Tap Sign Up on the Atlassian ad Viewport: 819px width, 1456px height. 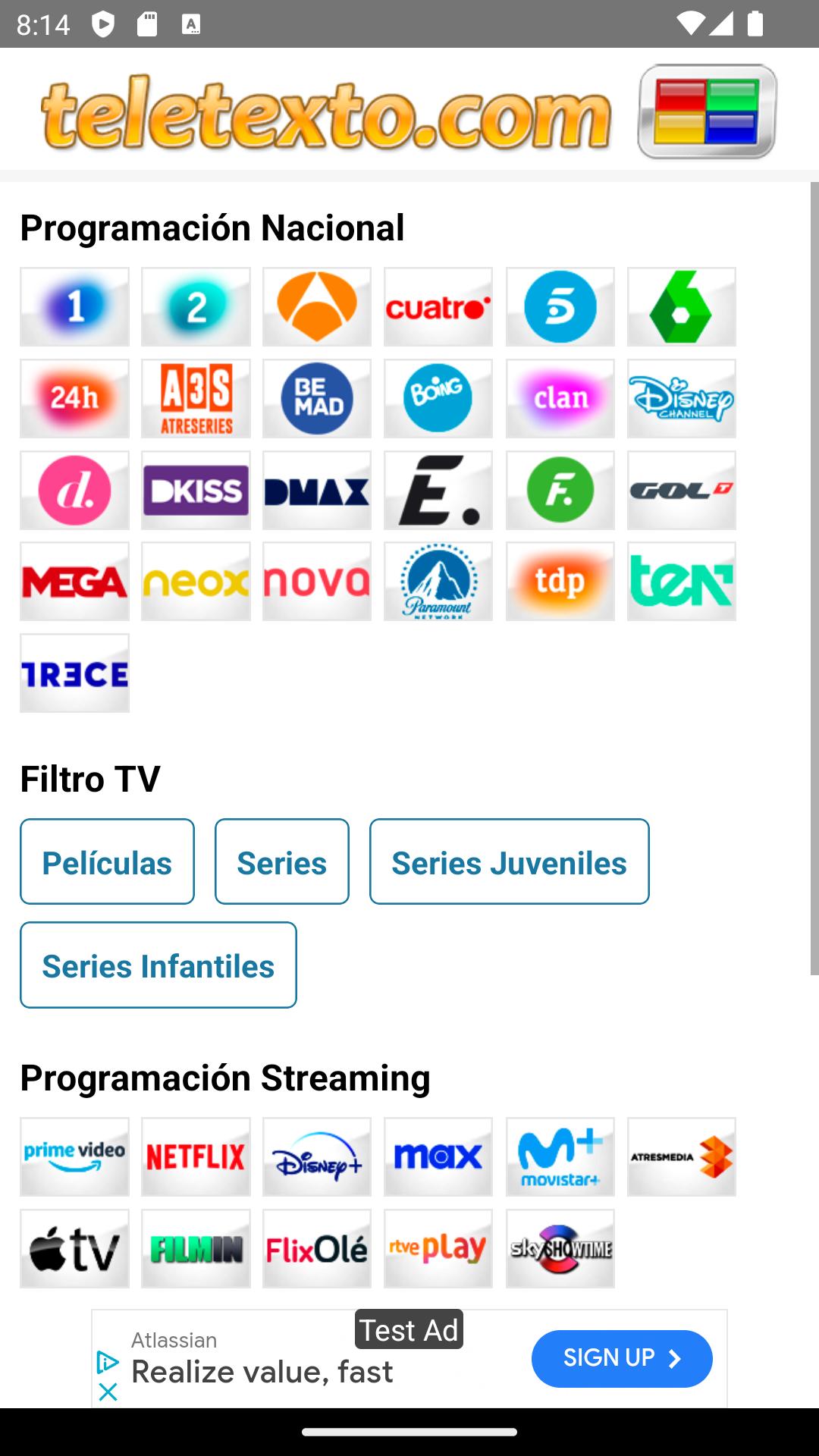click(622, 1358)
